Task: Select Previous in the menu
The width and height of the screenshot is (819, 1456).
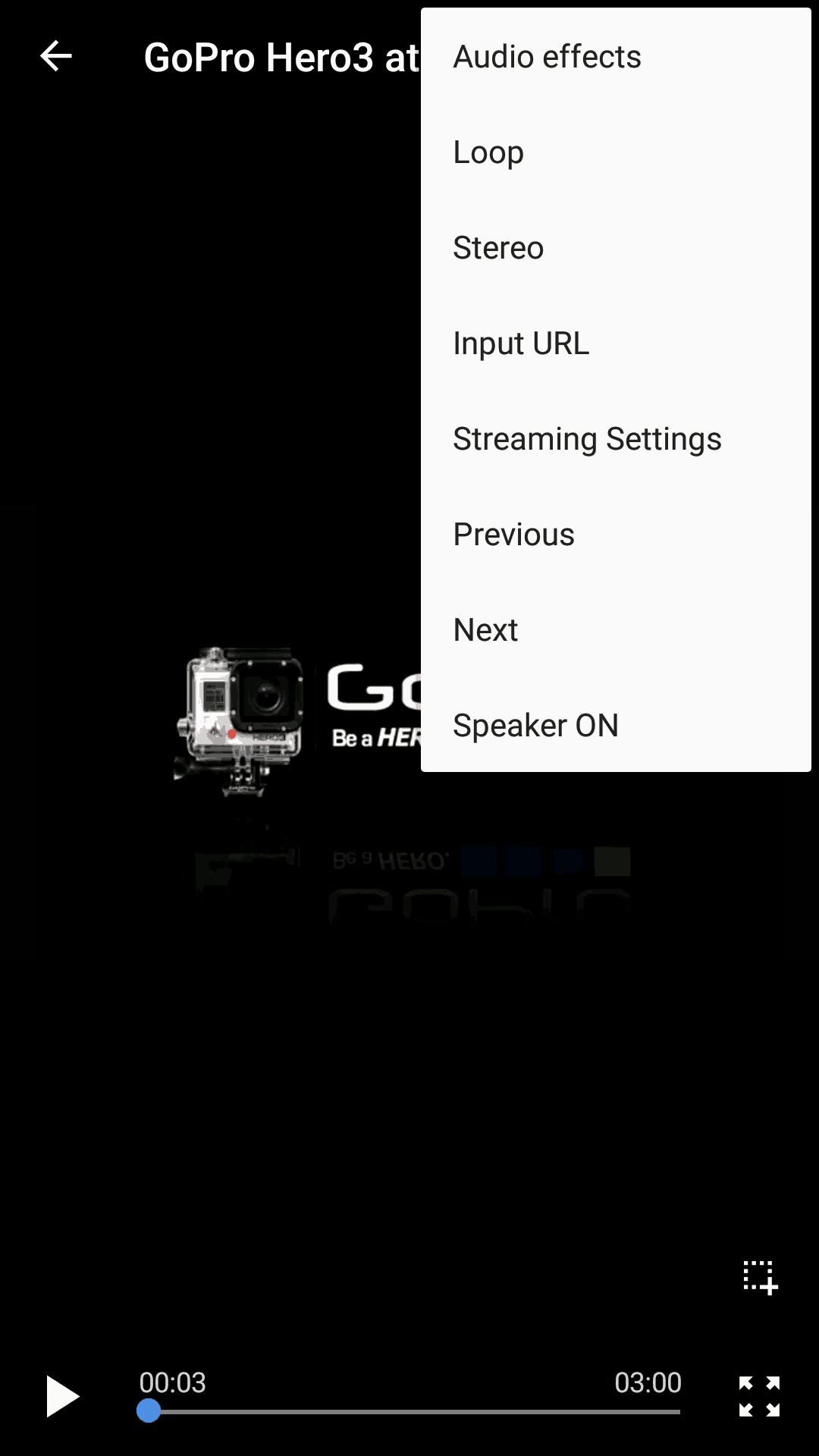Action: [x=616, y=535]
